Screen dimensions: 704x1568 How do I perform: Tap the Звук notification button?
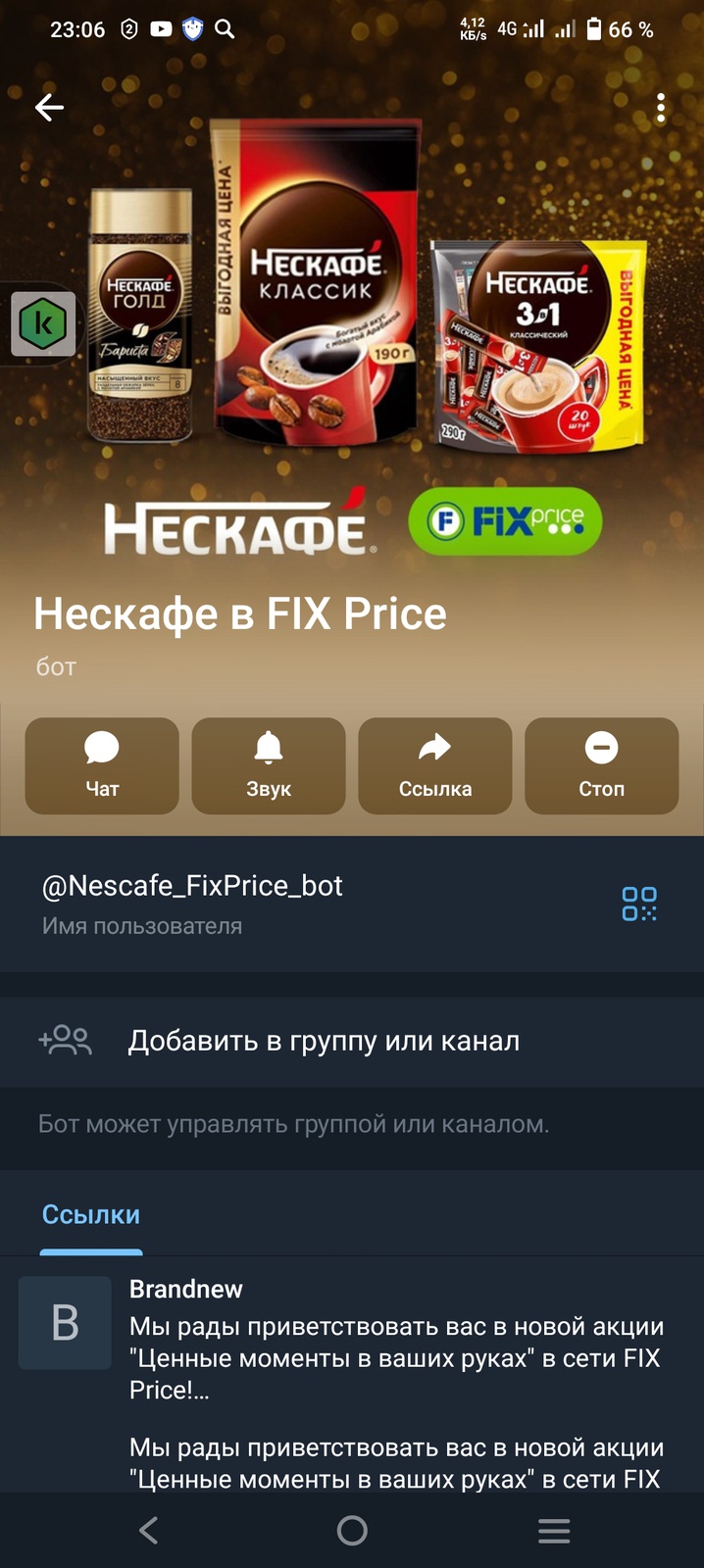pyautogui.click(x=269, y=765)
